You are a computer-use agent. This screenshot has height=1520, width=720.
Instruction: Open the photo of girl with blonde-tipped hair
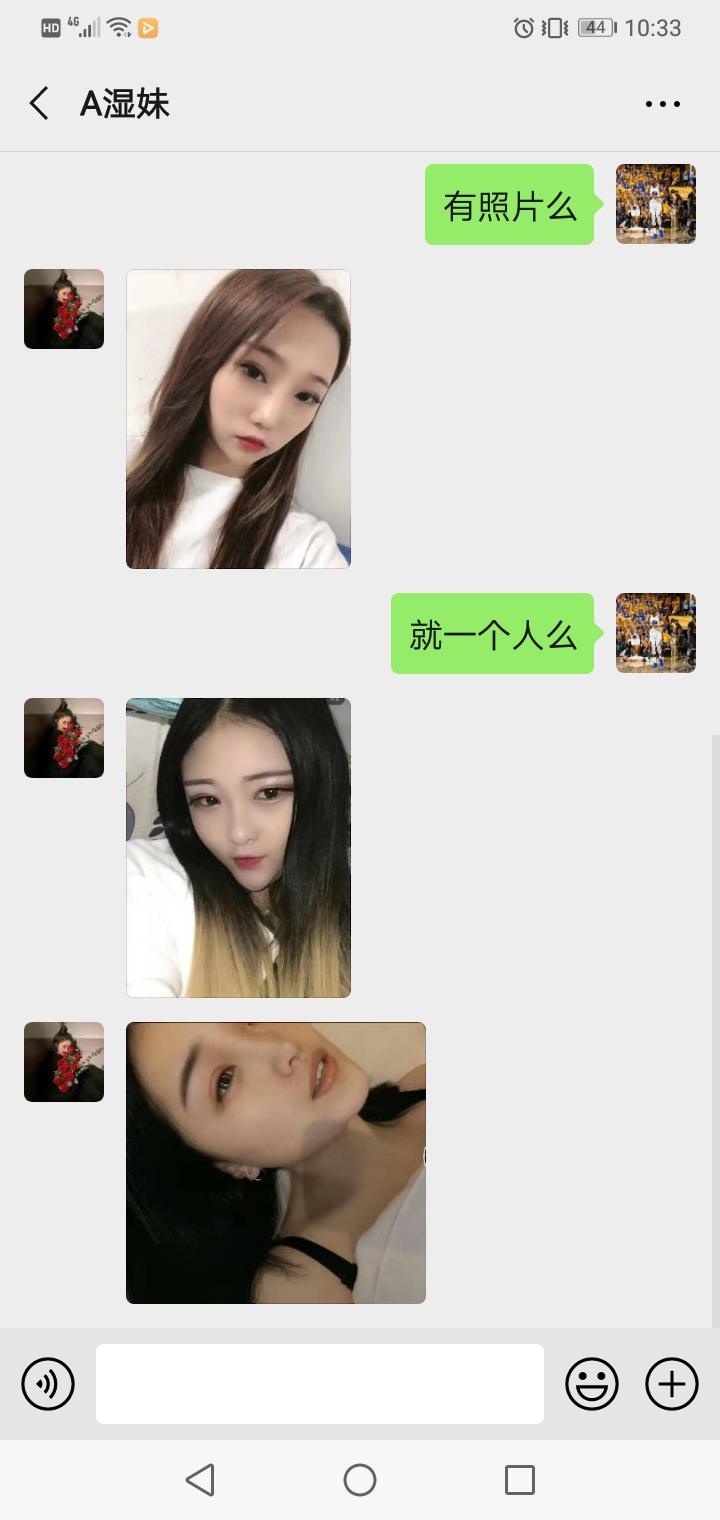(238, 848)
